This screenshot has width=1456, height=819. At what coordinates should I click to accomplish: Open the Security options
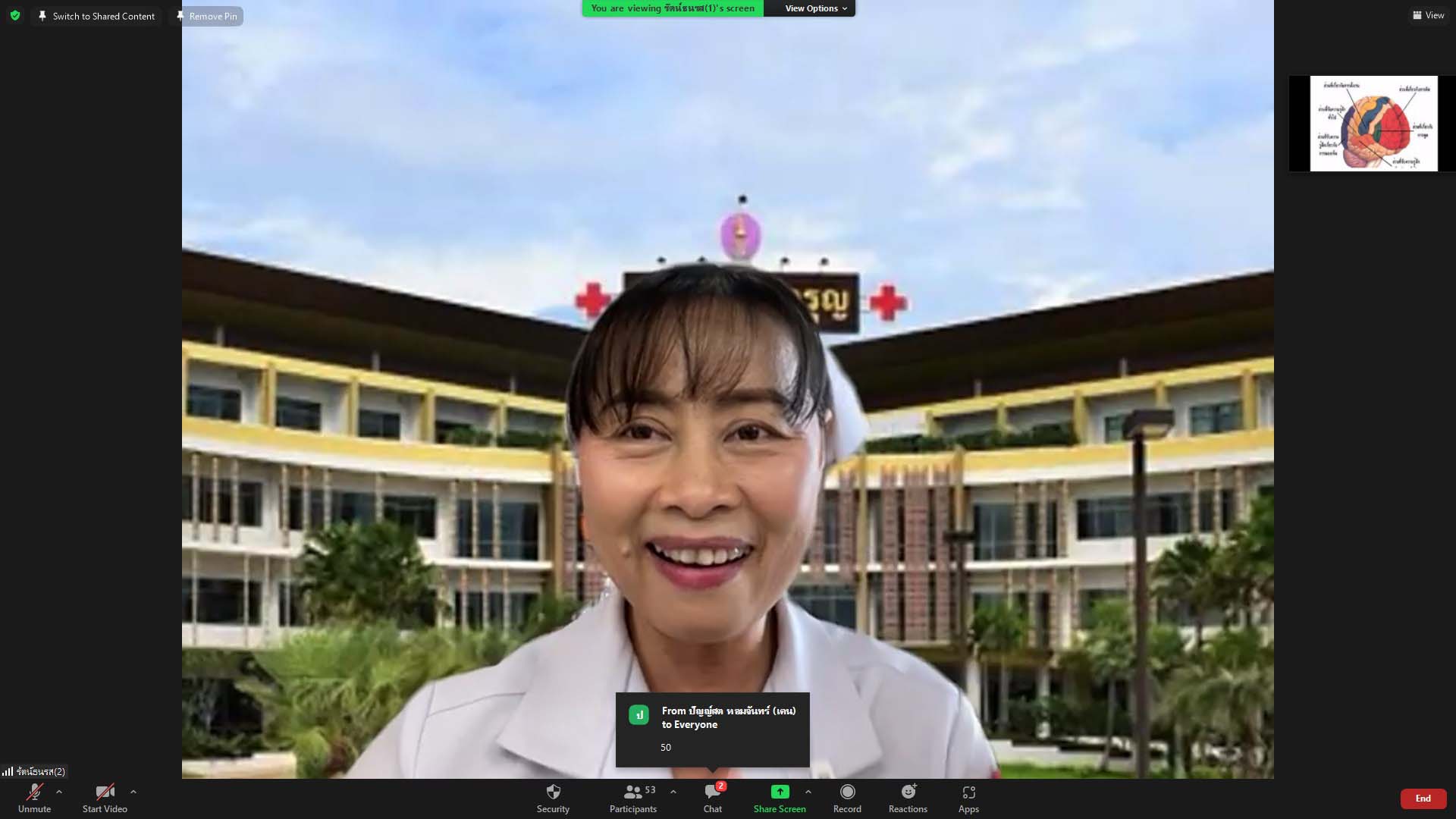[x=553, y=798]
